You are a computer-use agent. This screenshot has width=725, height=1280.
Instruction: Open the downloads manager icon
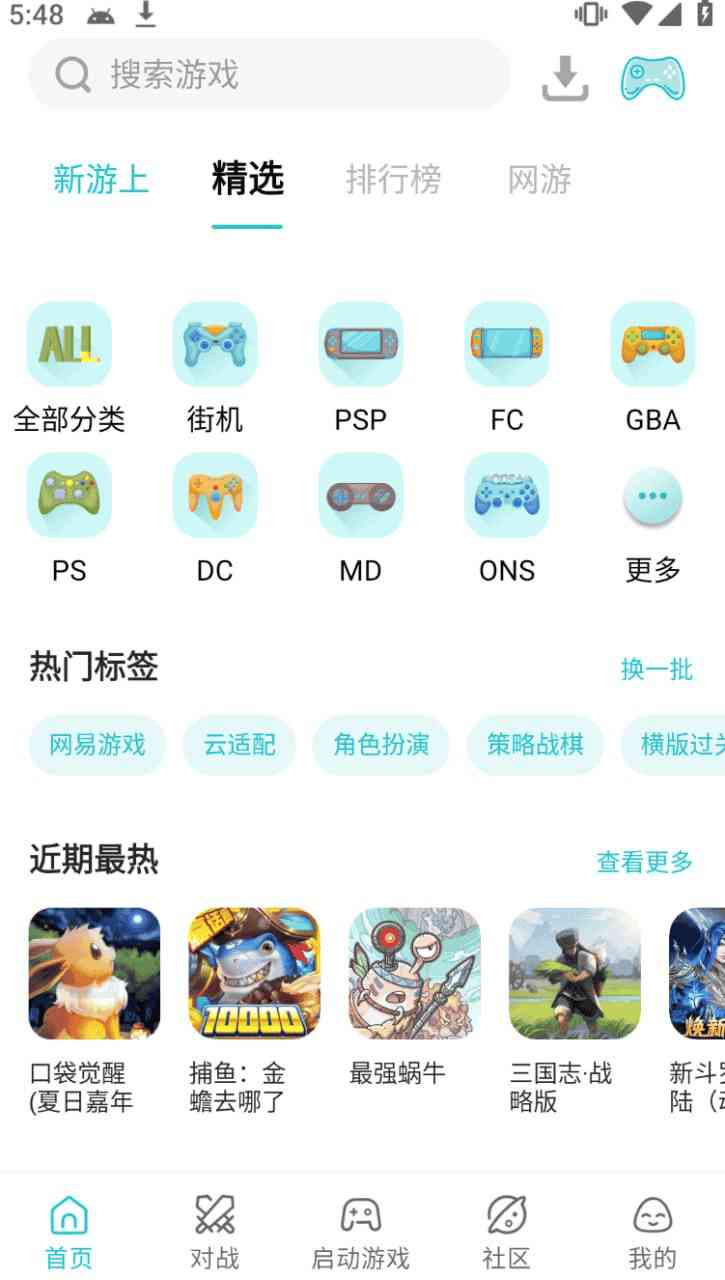coord(565,77)
